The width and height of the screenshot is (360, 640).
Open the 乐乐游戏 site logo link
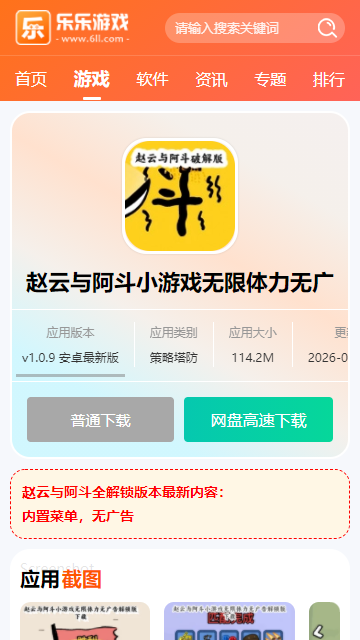[72, 27]
